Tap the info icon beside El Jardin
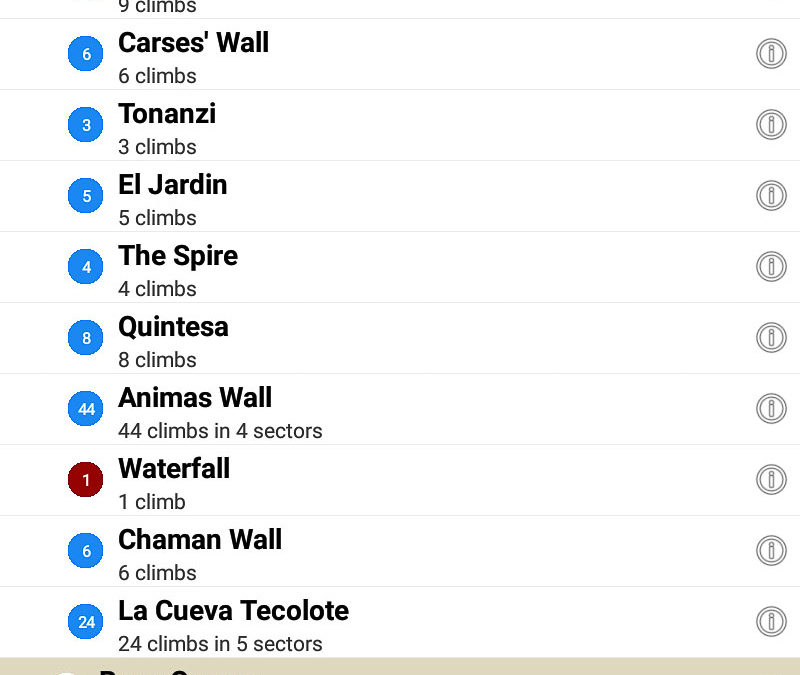This screenshot has height=675, width=800. pyautogui.click(x=771, y=195)
